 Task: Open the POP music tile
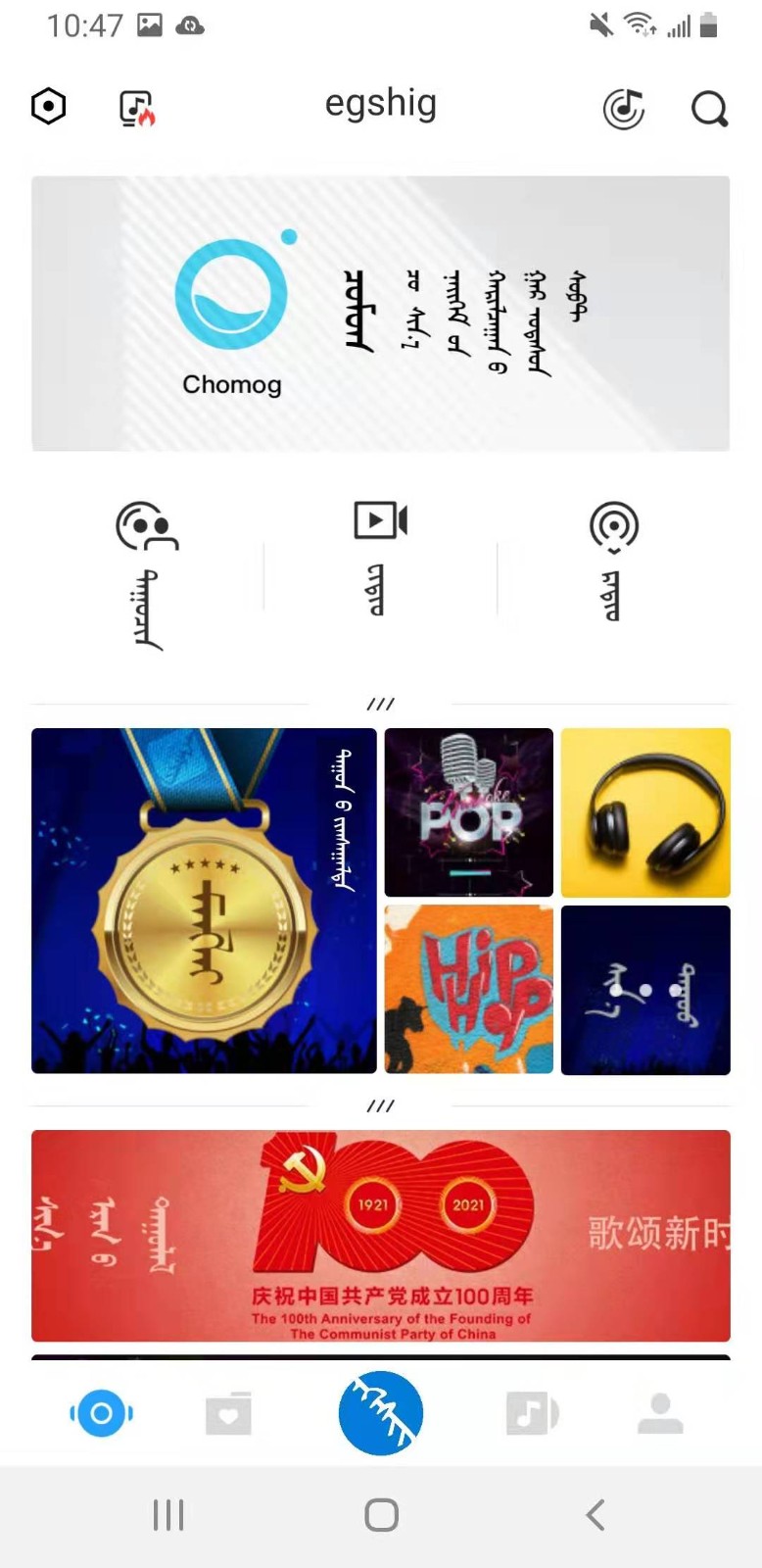pos(468,811)
